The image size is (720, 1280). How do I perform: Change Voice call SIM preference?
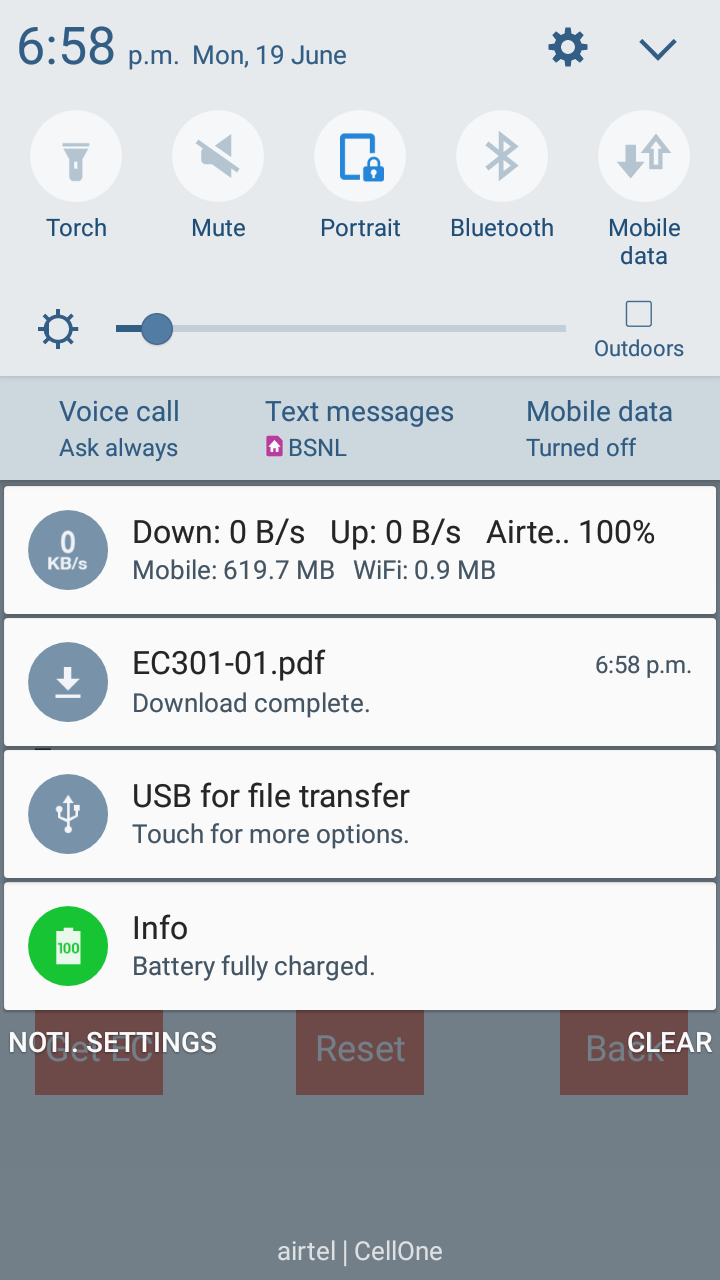pos(119,428)
